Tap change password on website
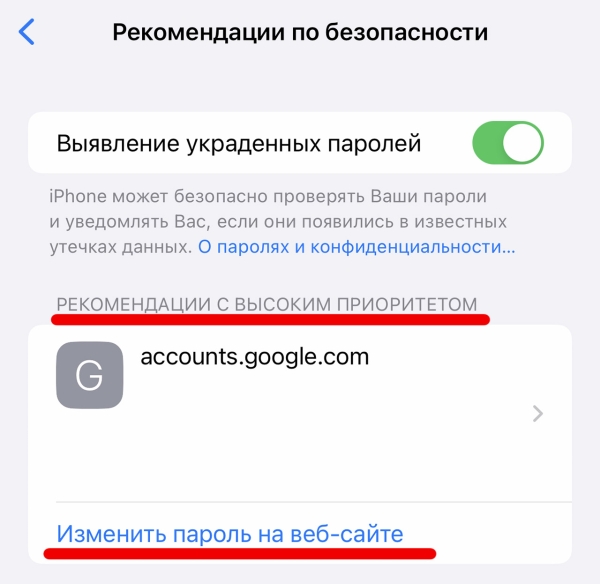The height and width of the screenshot is (584, 600). 230,534
